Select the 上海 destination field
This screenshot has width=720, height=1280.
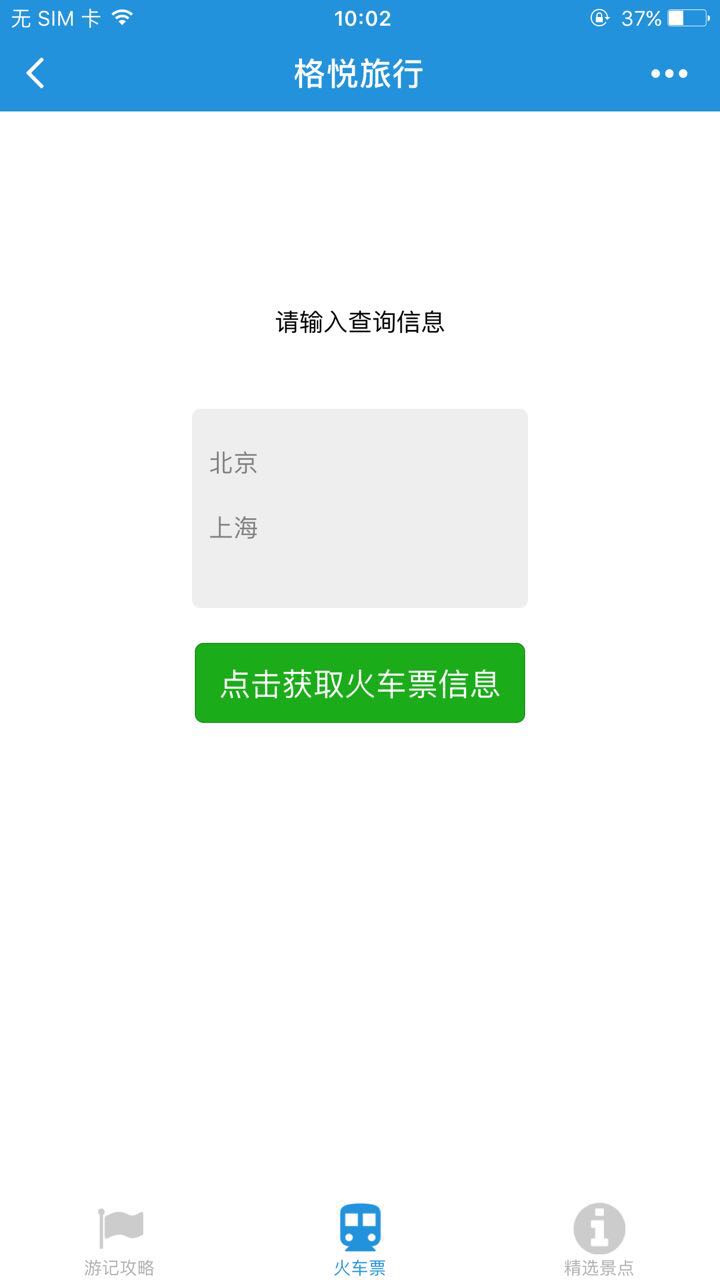point(358,528)
